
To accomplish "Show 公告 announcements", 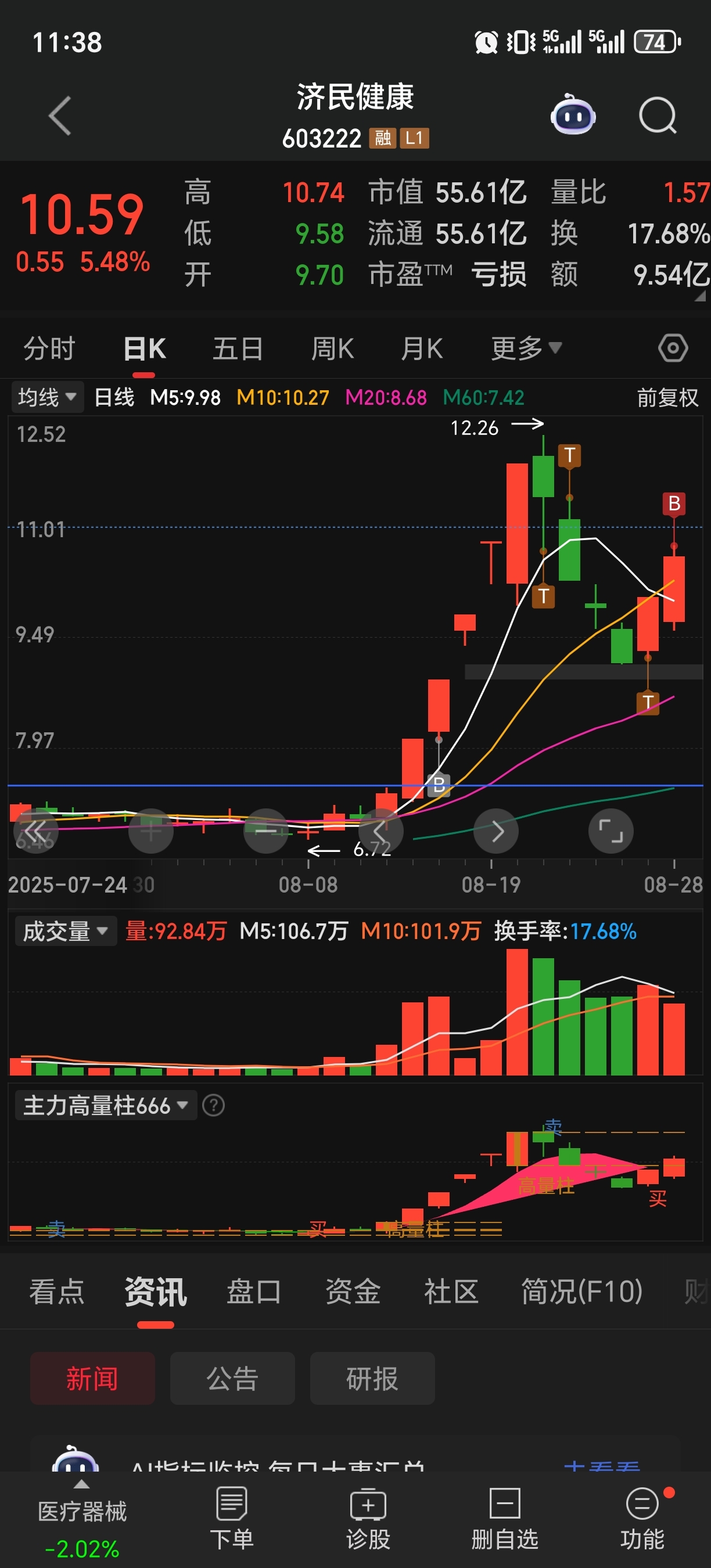I will (x=232, y=1379).
